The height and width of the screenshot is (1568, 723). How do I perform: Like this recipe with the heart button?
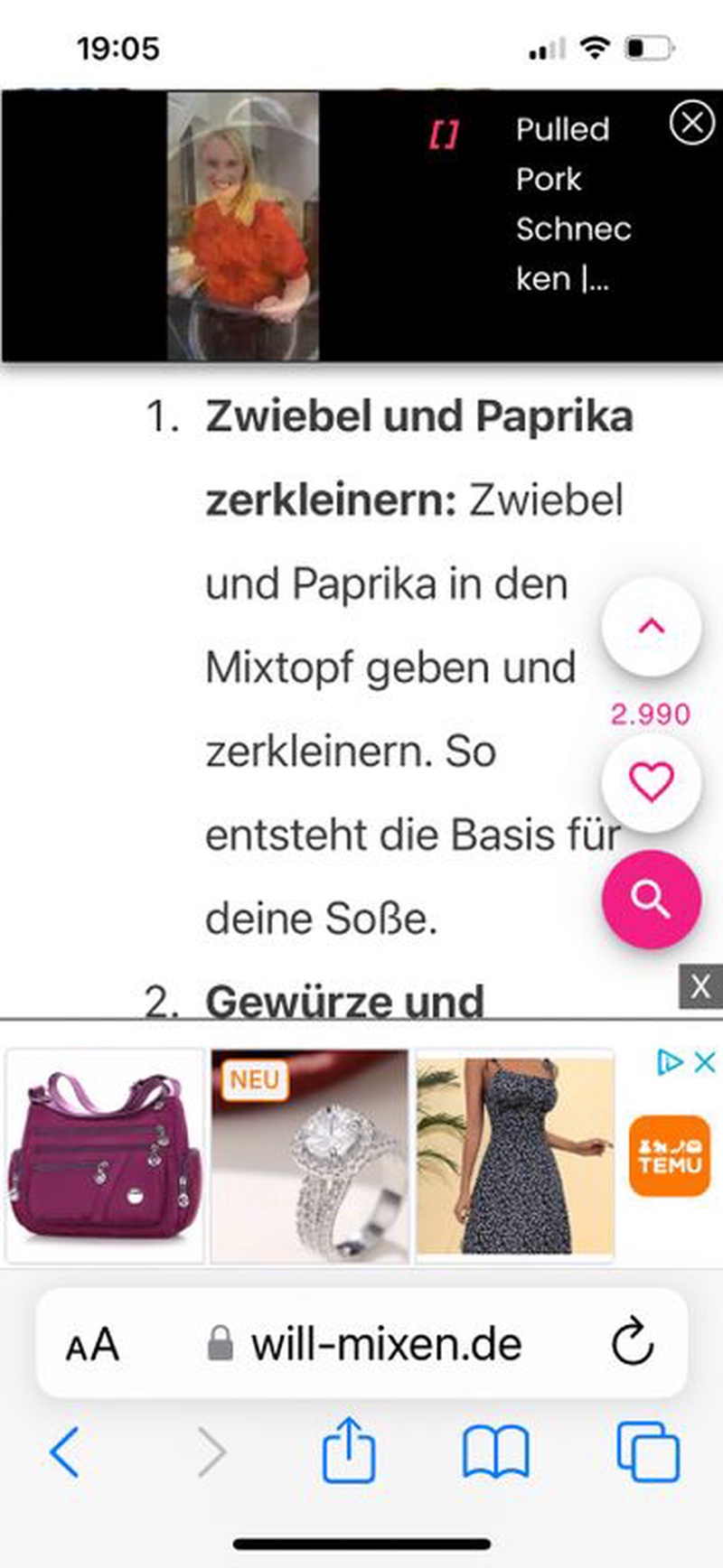coord(652,781)
